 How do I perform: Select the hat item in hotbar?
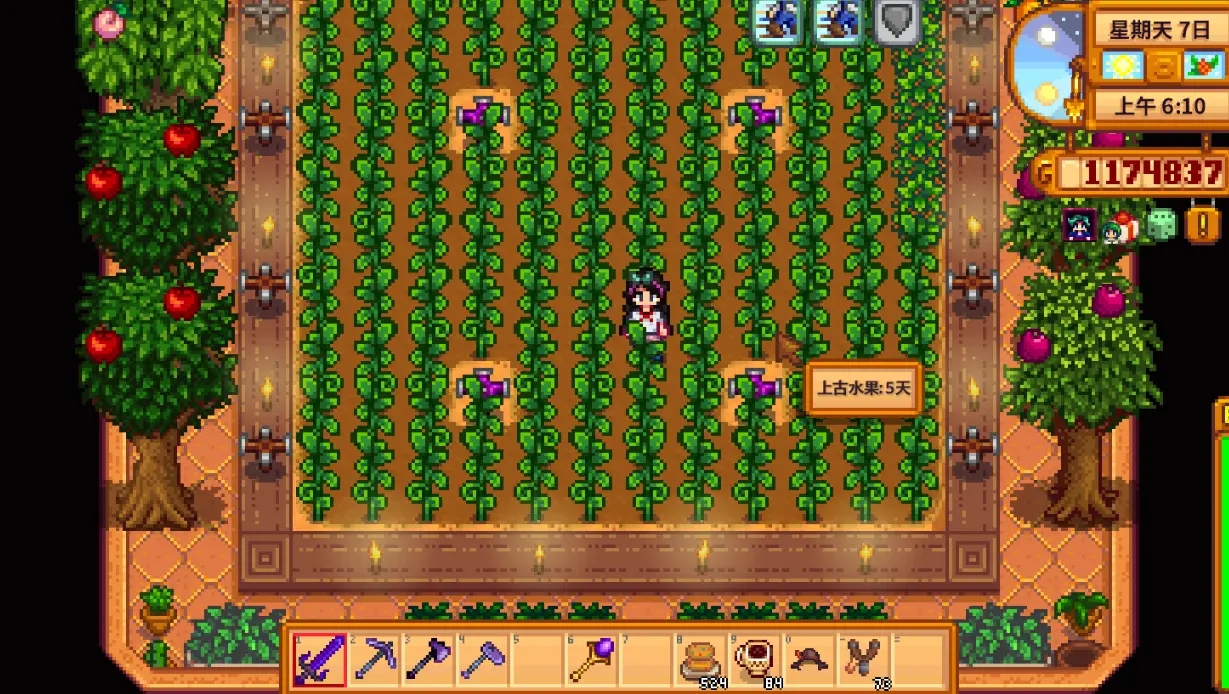[810, 660]
